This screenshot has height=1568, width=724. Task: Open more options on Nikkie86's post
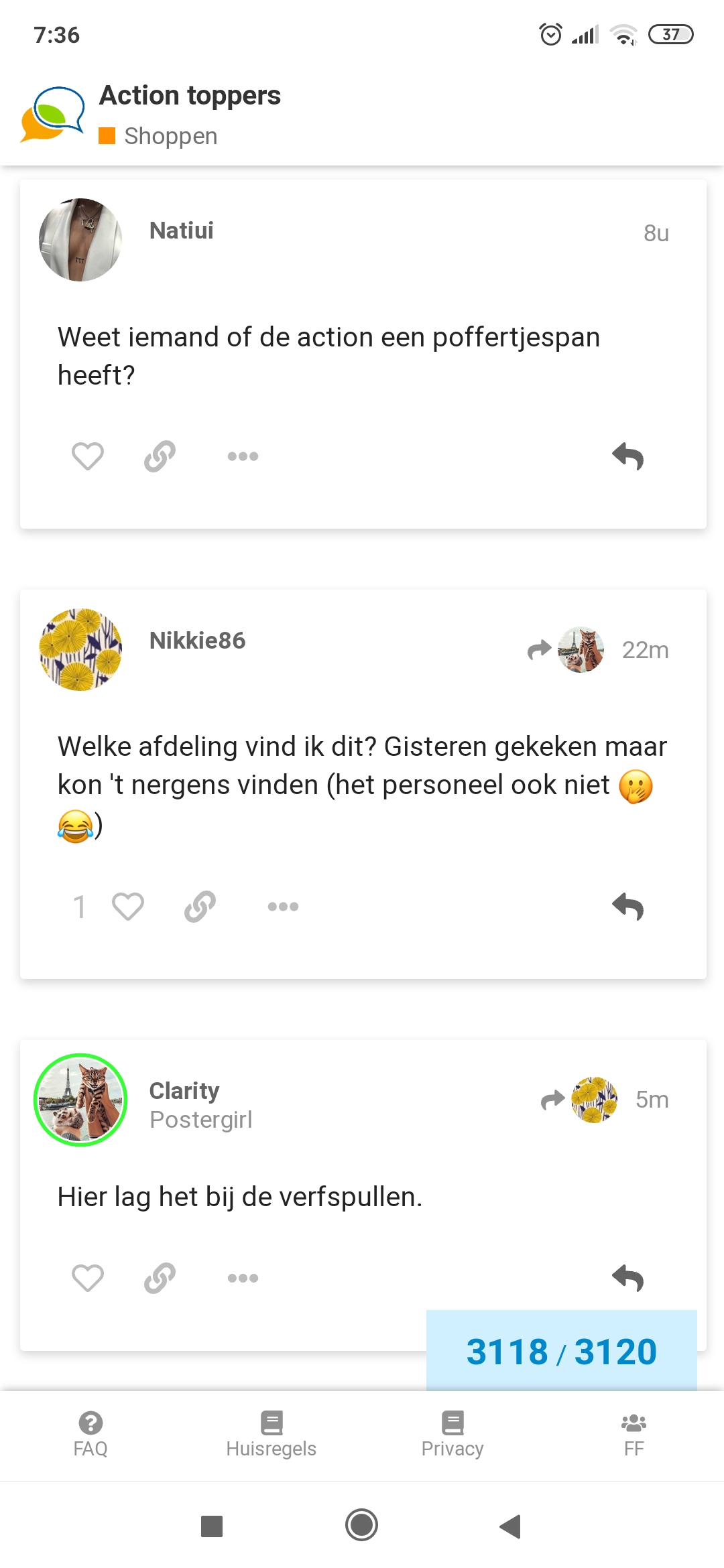click(x=283, y=907)
